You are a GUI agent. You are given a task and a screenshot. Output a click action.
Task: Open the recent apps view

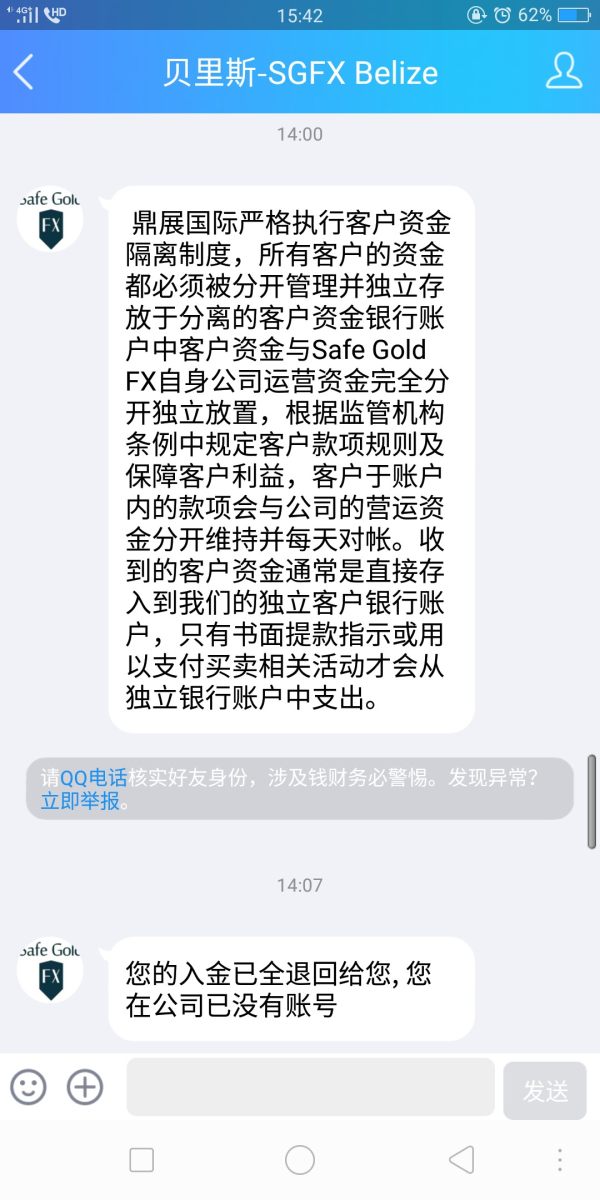(142, 1160)
